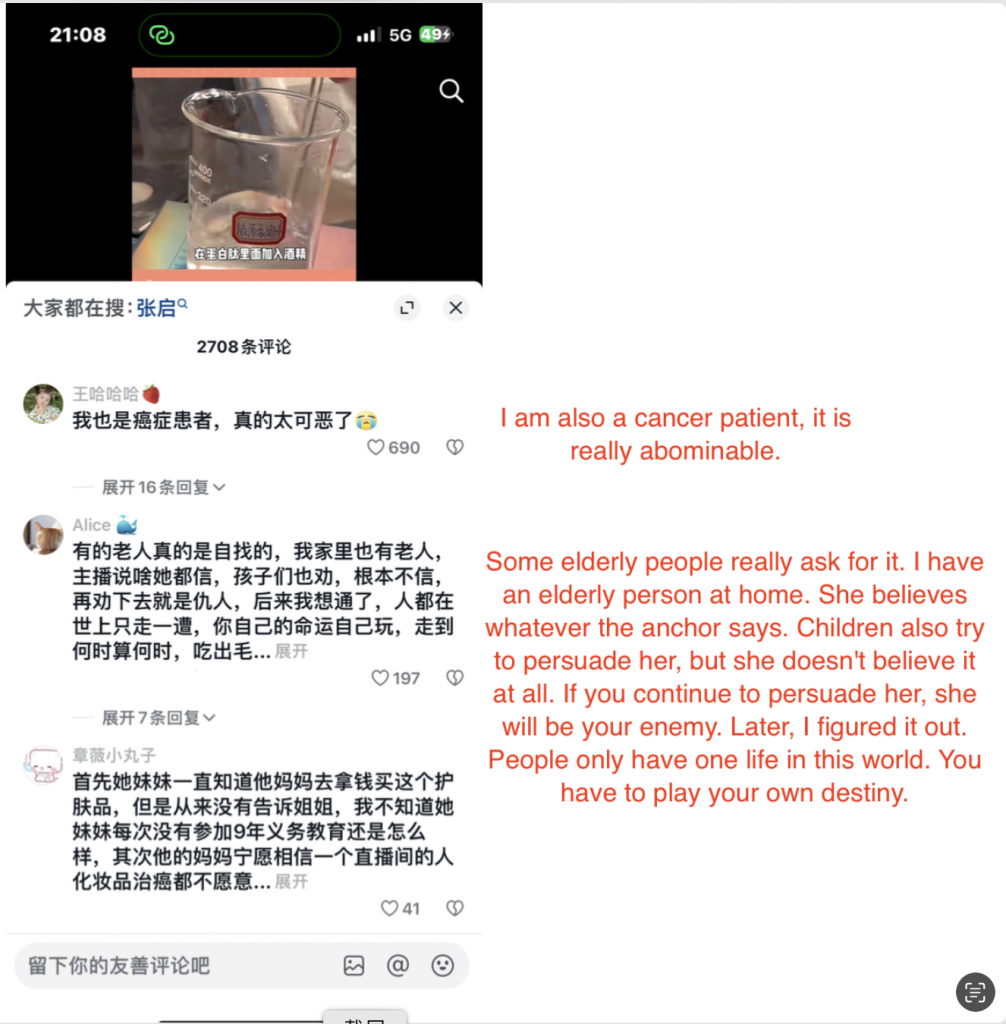The image size is (1006, 1024).
Task: Open the emoji picker
Action: (442, 966)
